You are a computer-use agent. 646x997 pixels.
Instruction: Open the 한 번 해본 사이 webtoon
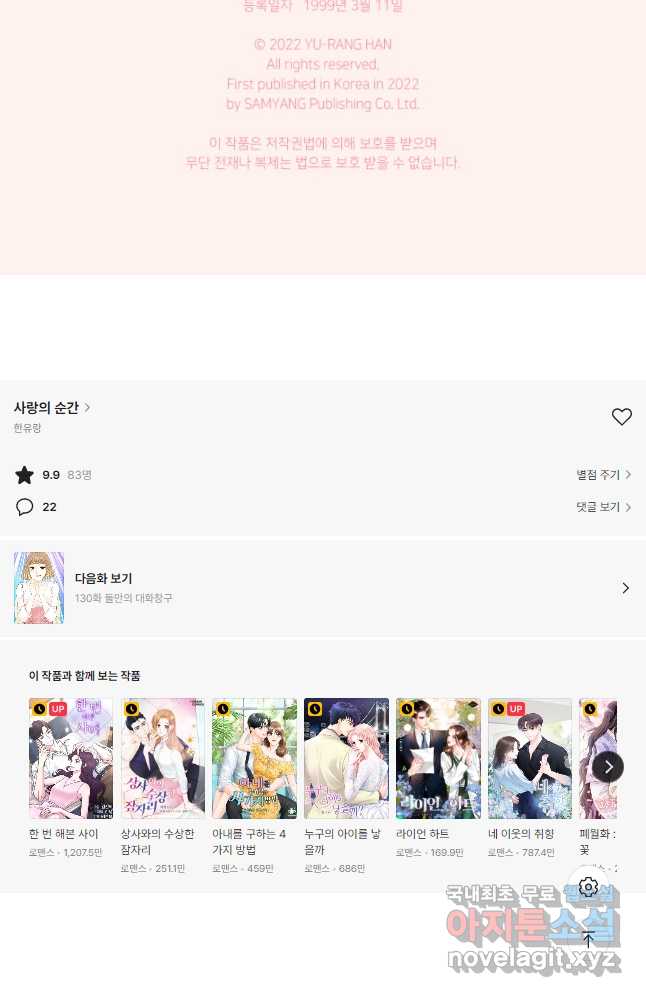70,759
